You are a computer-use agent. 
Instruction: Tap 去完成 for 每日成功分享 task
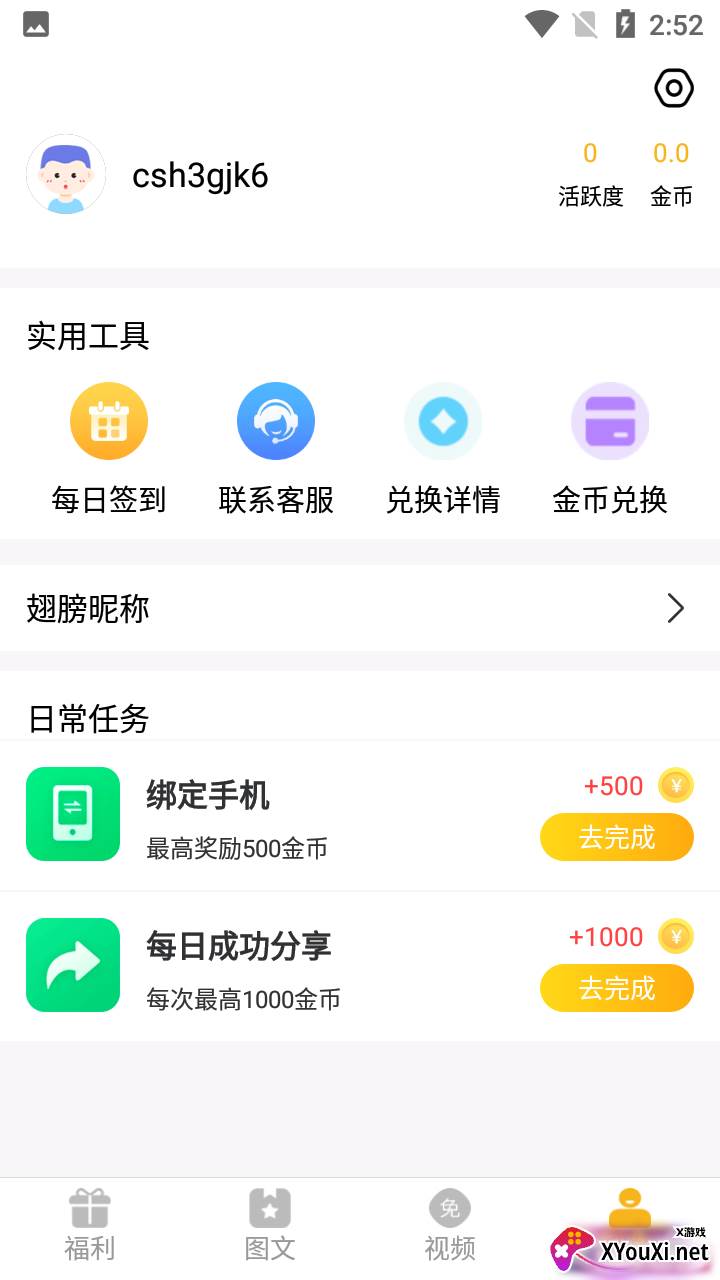point(616,988)
